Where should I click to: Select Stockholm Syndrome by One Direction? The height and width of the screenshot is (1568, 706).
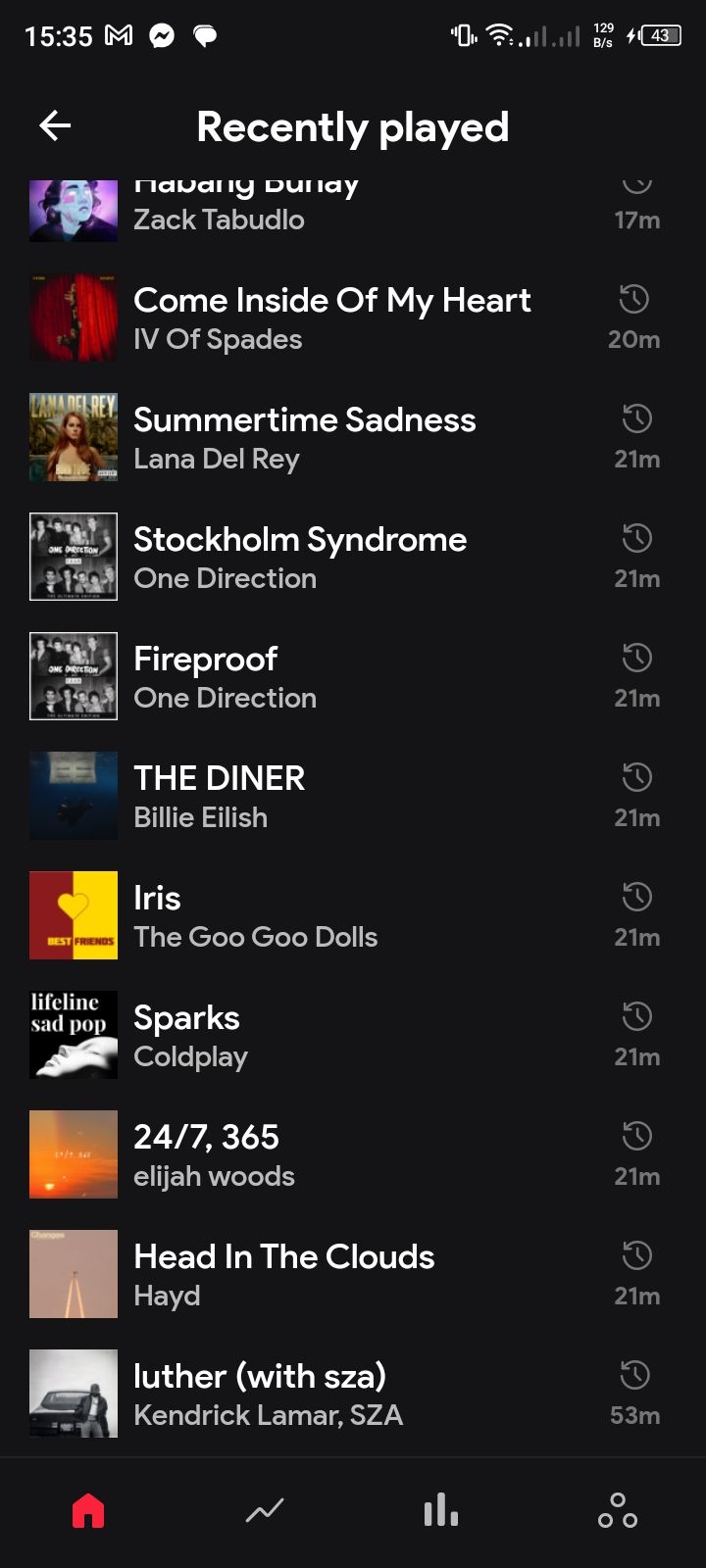tap(353, 558)
